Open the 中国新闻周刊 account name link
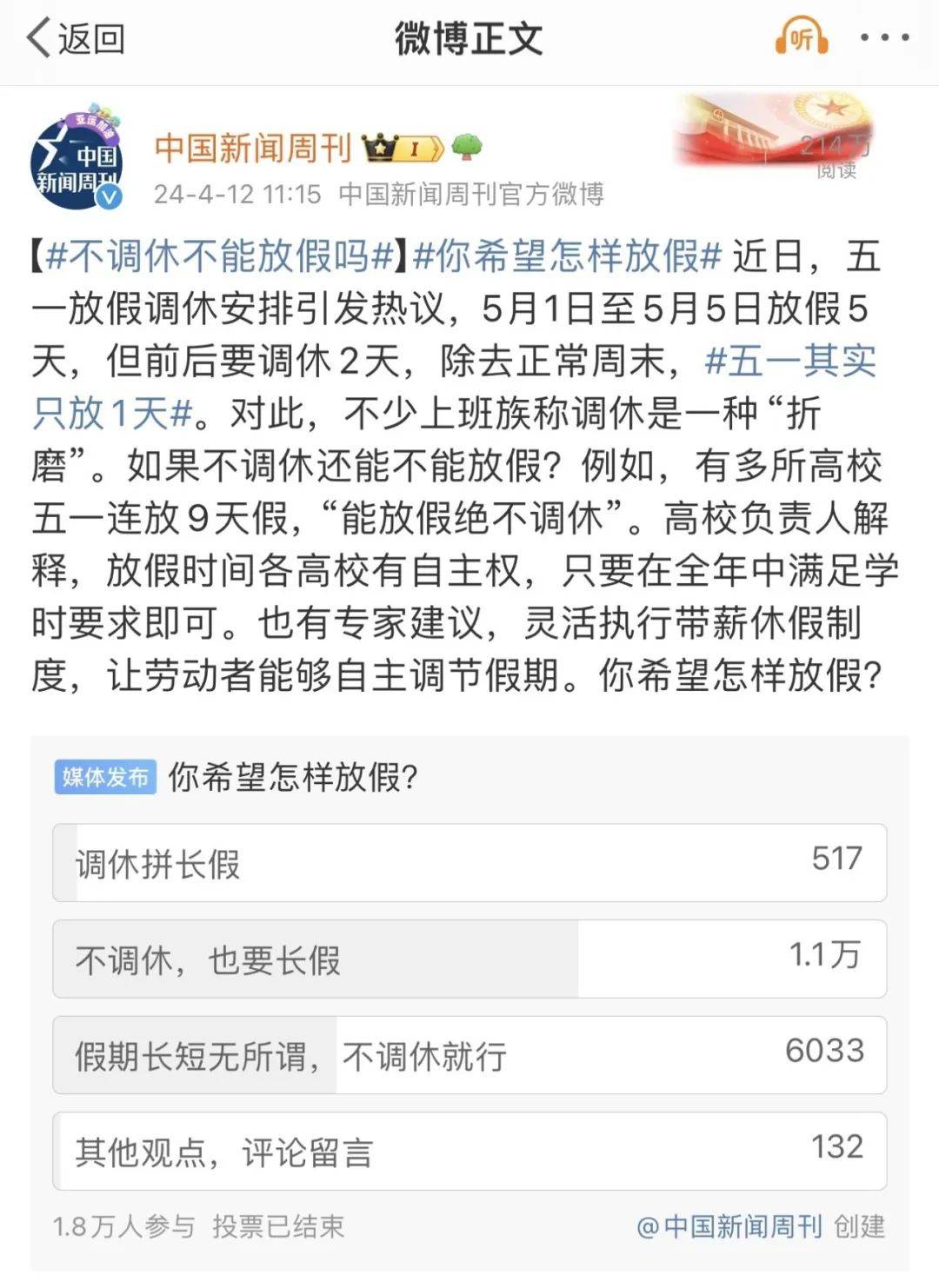Image resolution: width=939 pixels, height=1288 pixels. [253, 148]
